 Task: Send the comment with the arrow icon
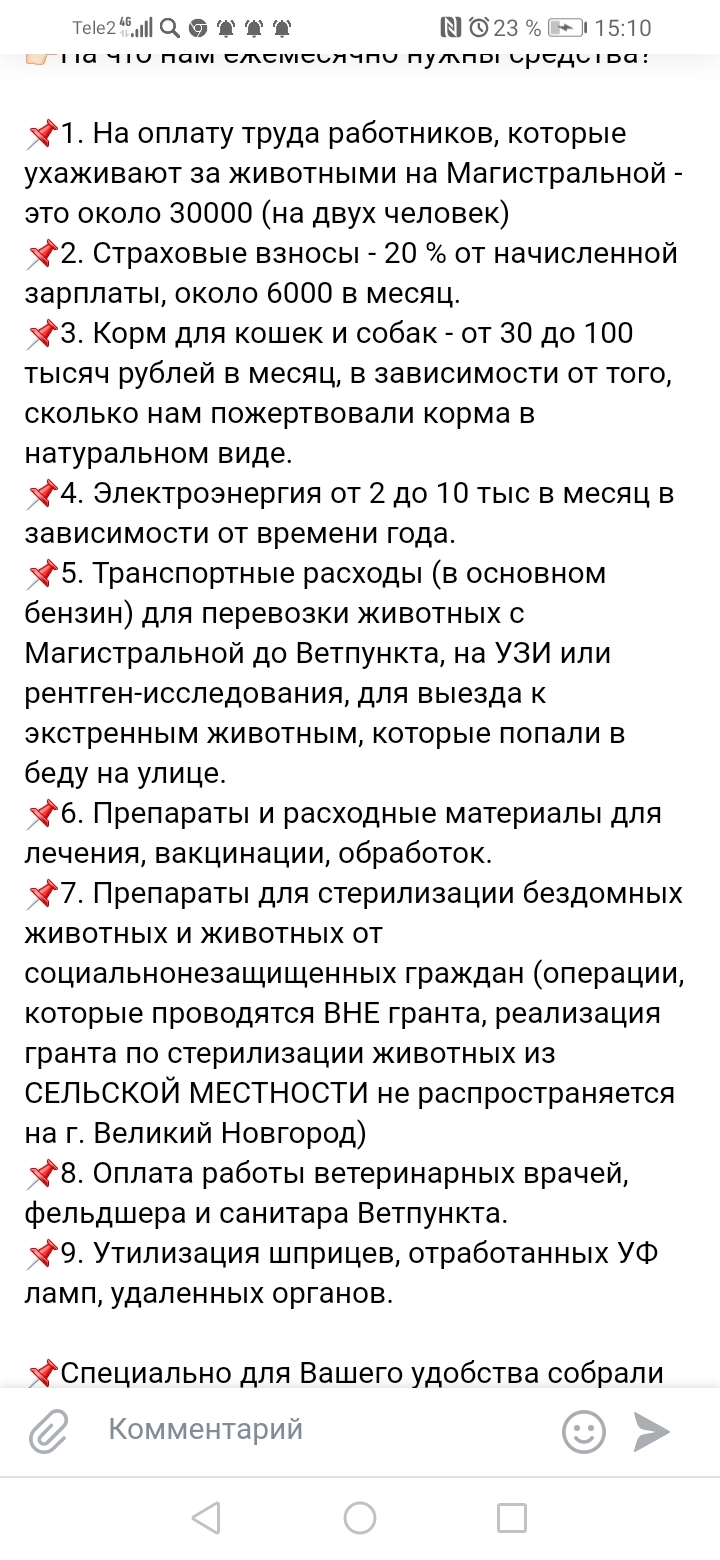[651, 1432]
